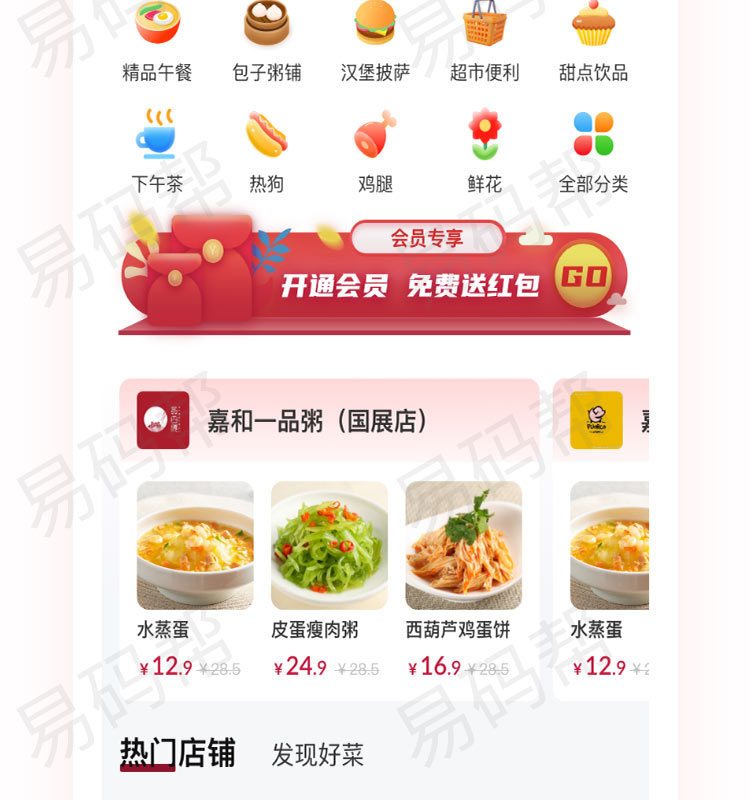Screen dimensions: 750x800
Task: Switch to the 热门店铺 tab
Action: coord(176,755)
